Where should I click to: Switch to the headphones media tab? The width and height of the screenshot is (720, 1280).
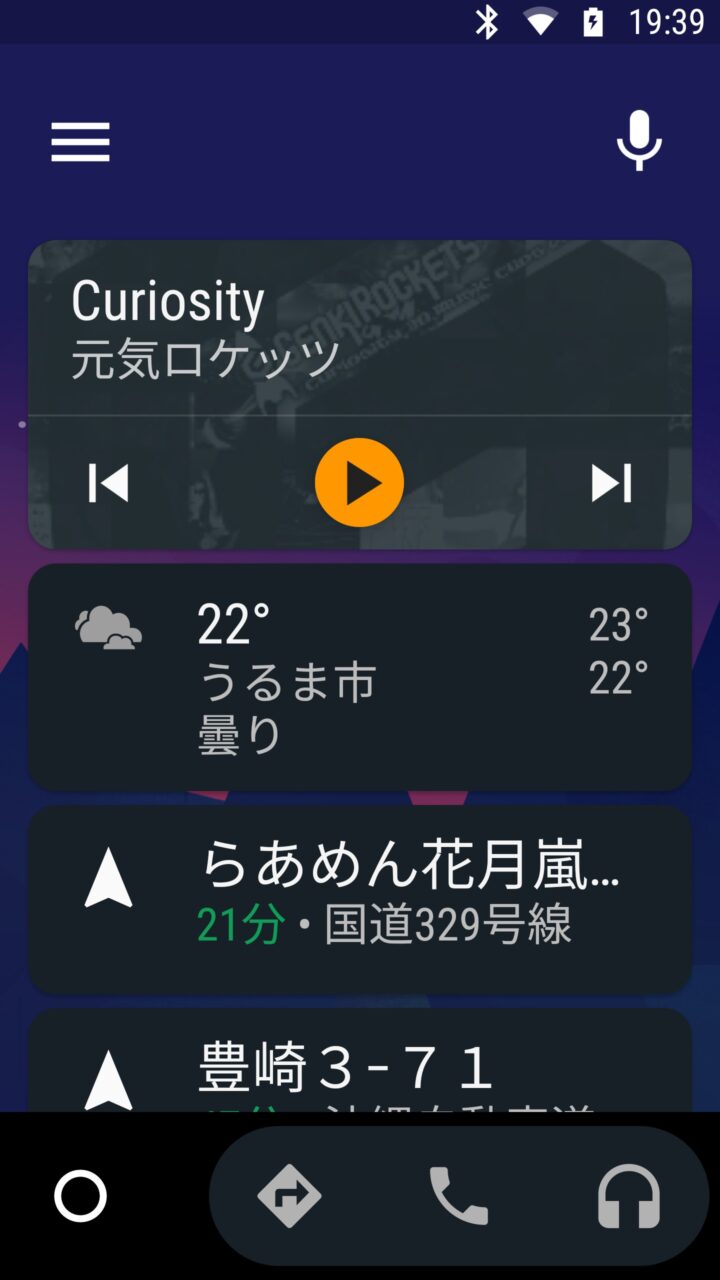[629, 1196]
